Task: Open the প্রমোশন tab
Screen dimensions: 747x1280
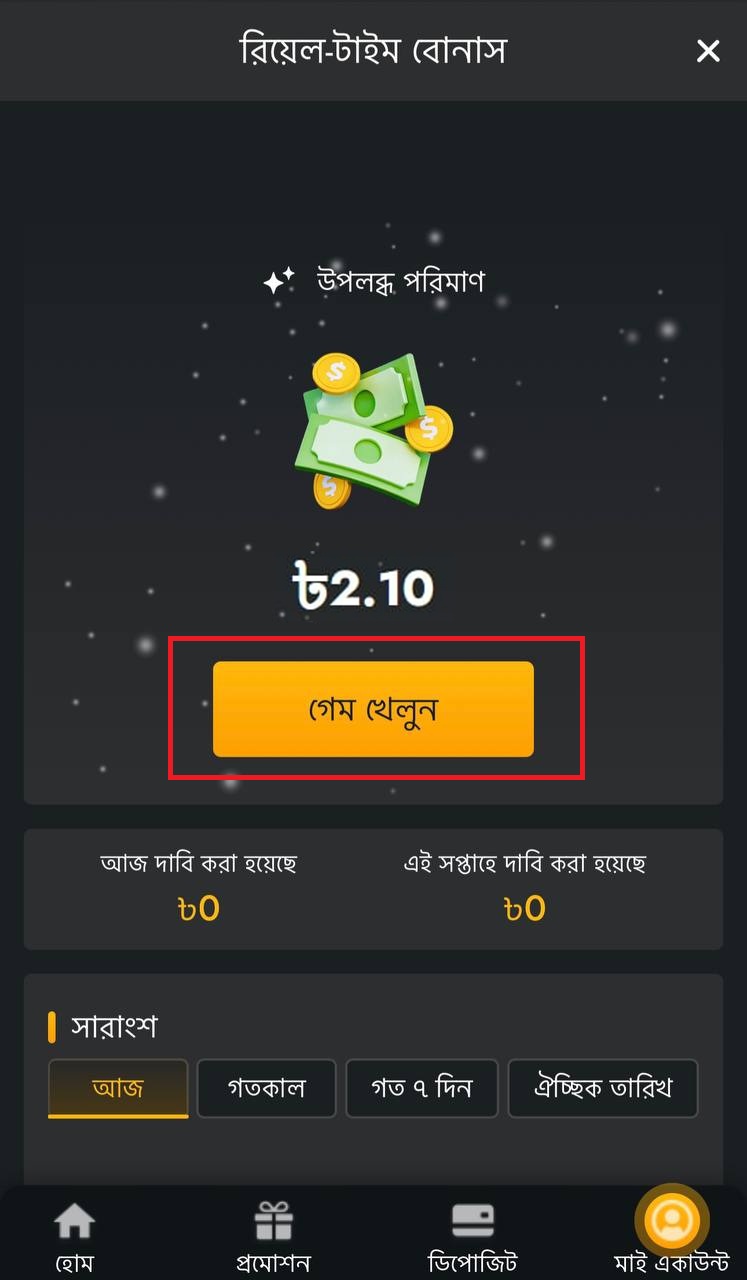Action: [x=273, y=1236]
